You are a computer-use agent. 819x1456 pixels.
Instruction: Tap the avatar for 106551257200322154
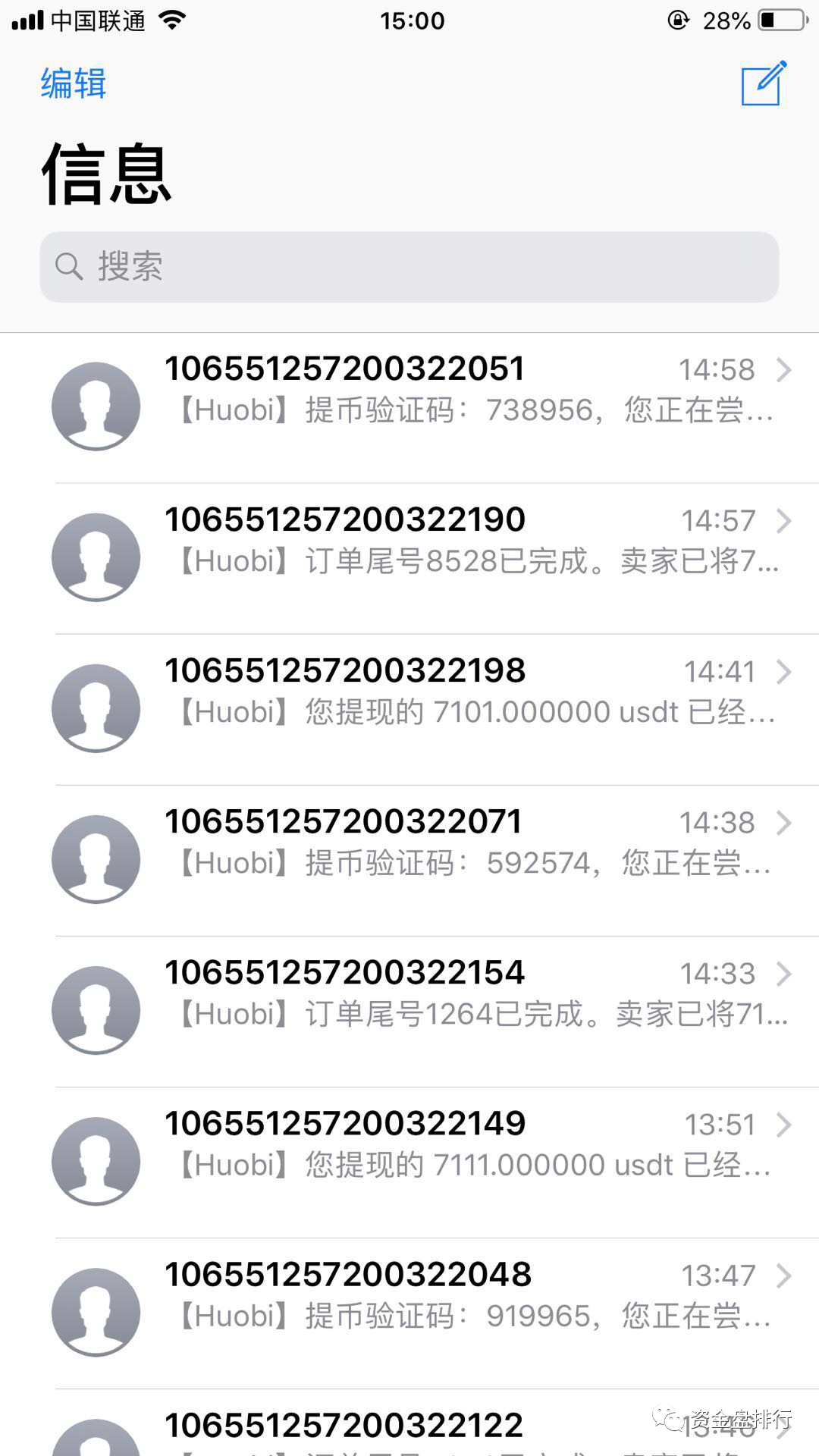coord(95,1011)
